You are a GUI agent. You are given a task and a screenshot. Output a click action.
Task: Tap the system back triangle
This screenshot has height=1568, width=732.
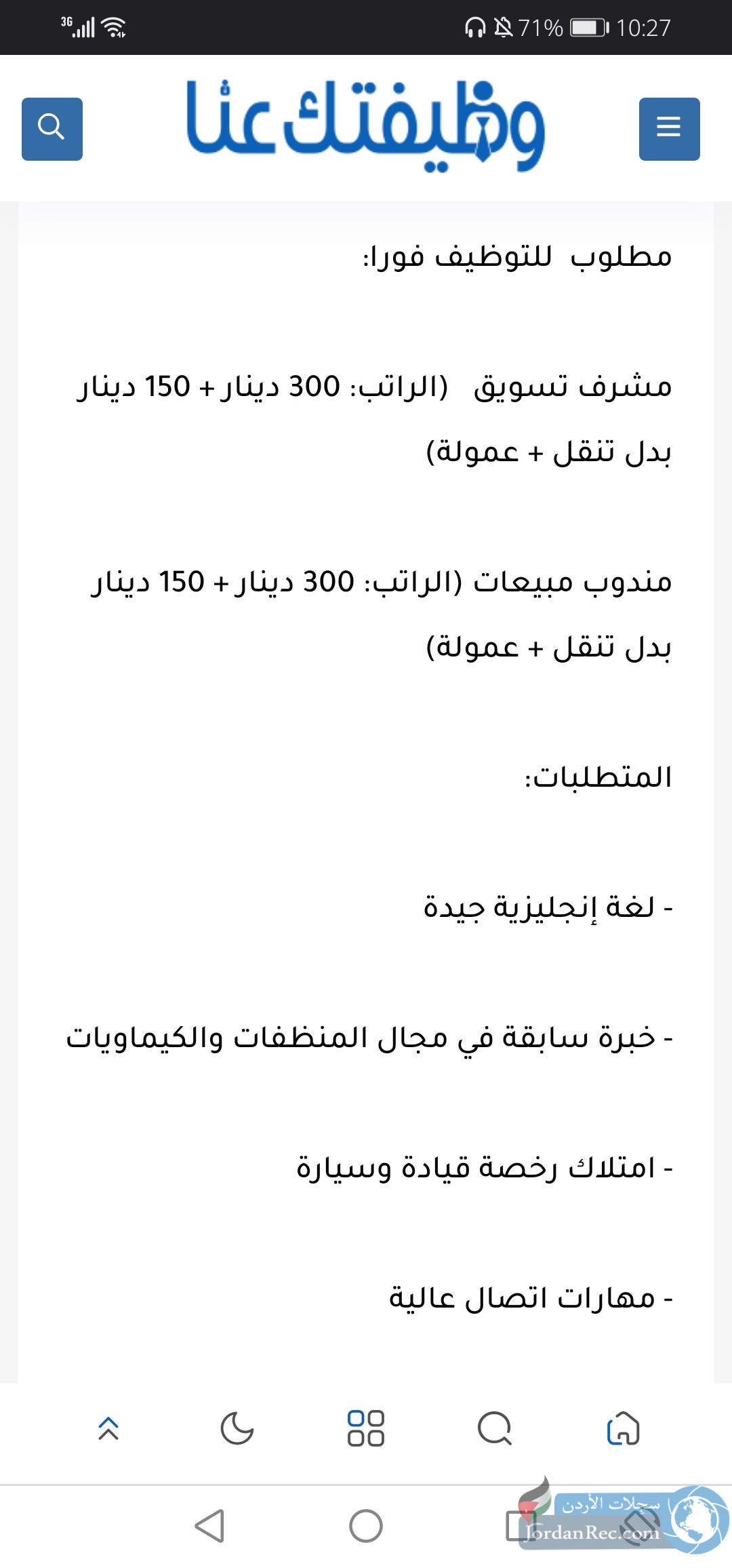(209, 1526)
